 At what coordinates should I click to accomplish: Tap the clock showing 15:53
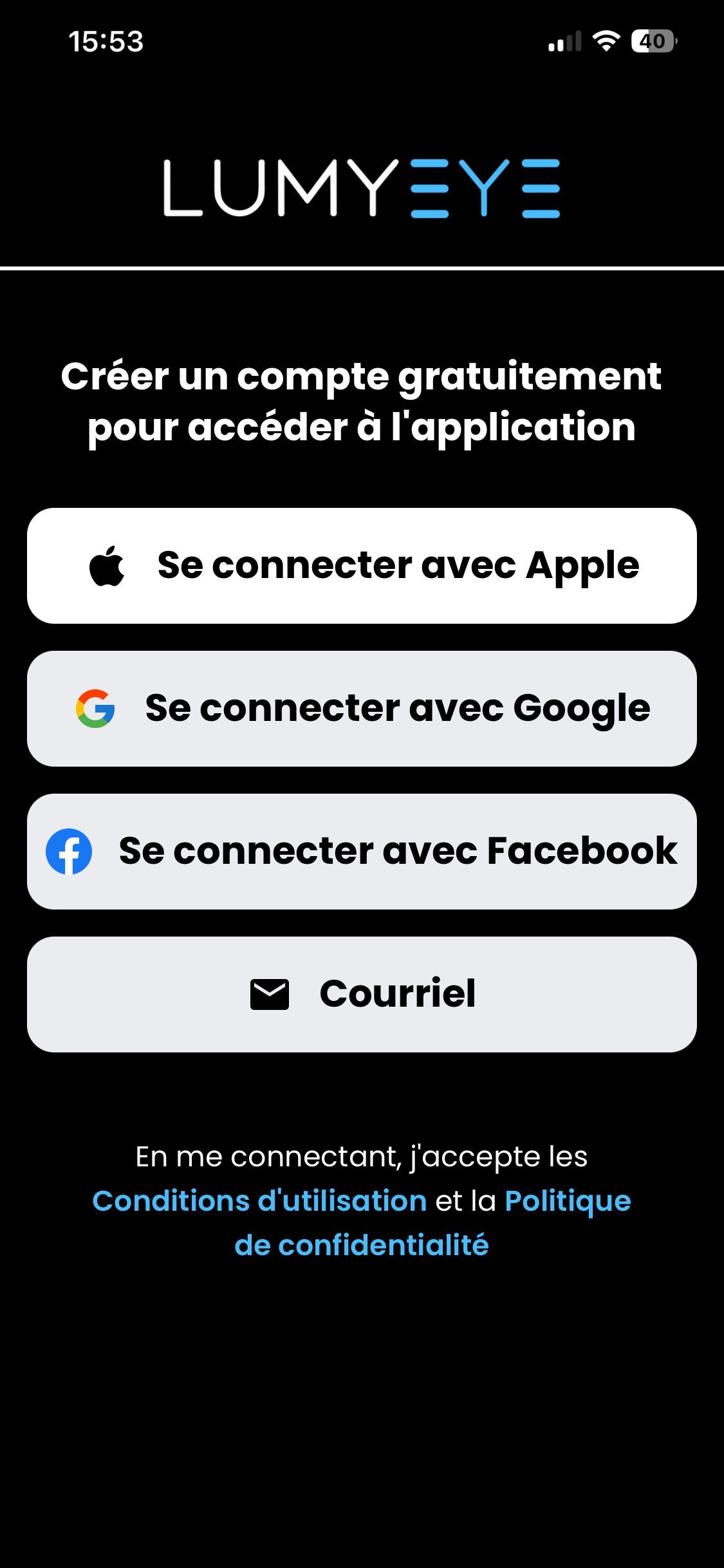click(x=107, y=41)
